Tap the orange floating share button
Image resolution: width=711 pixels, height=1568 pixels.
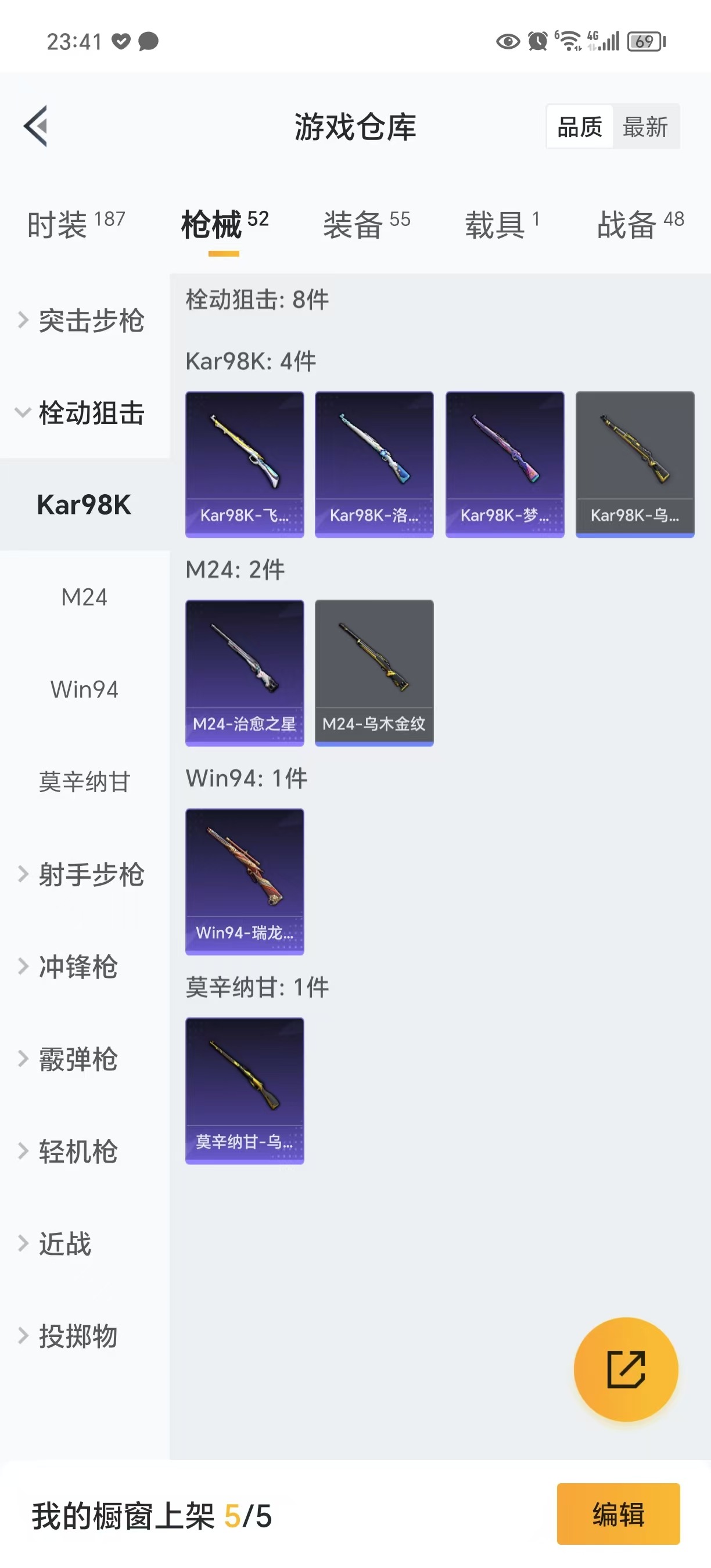point(626,1369)
